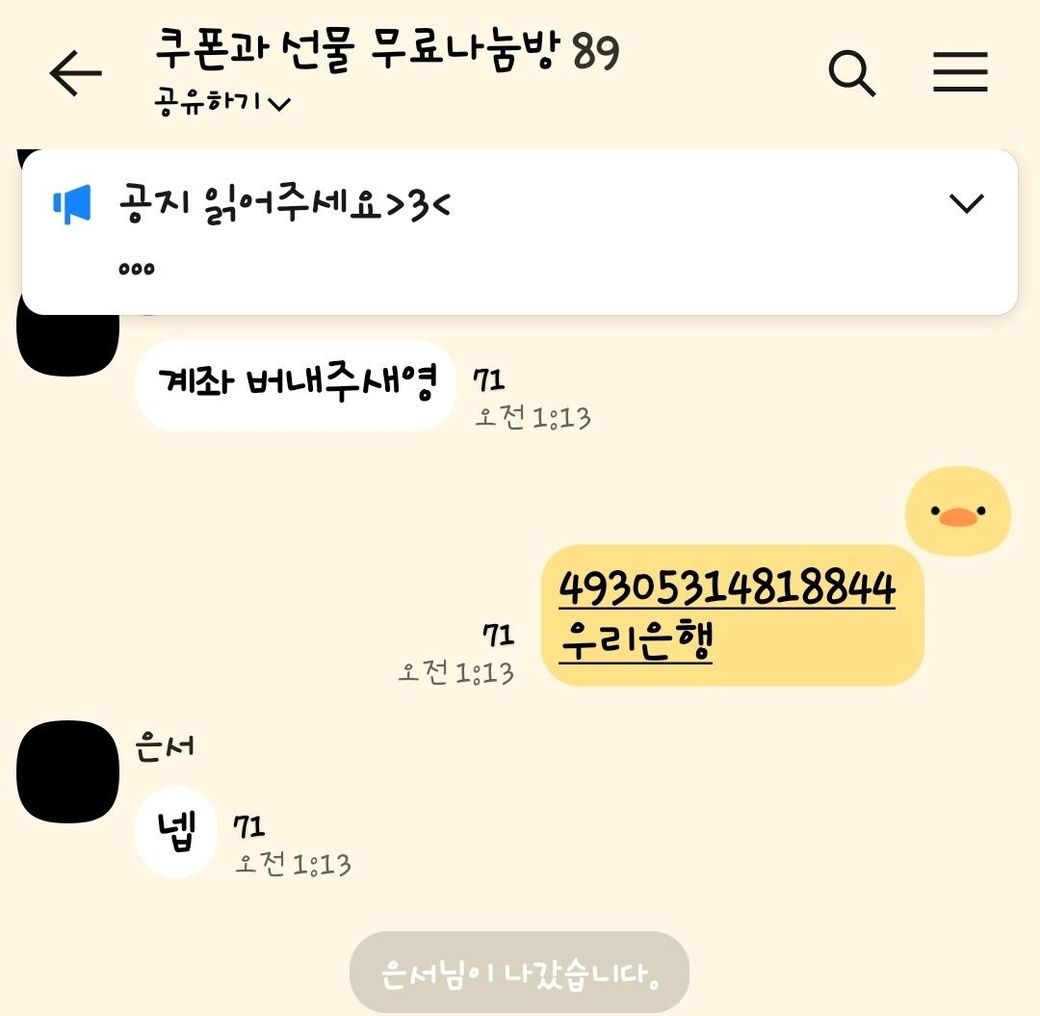Expand the 공지 읽어주세요 notice banner

coord(966,204)
